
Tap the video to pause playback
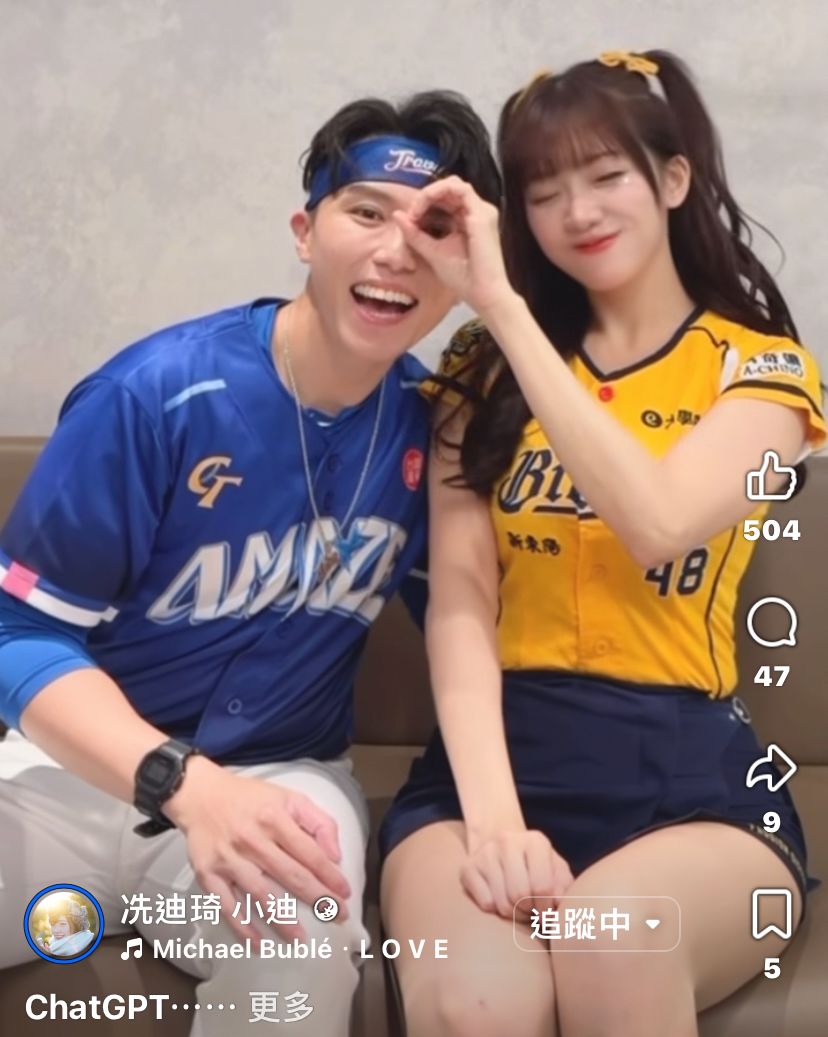pos(400,450)
